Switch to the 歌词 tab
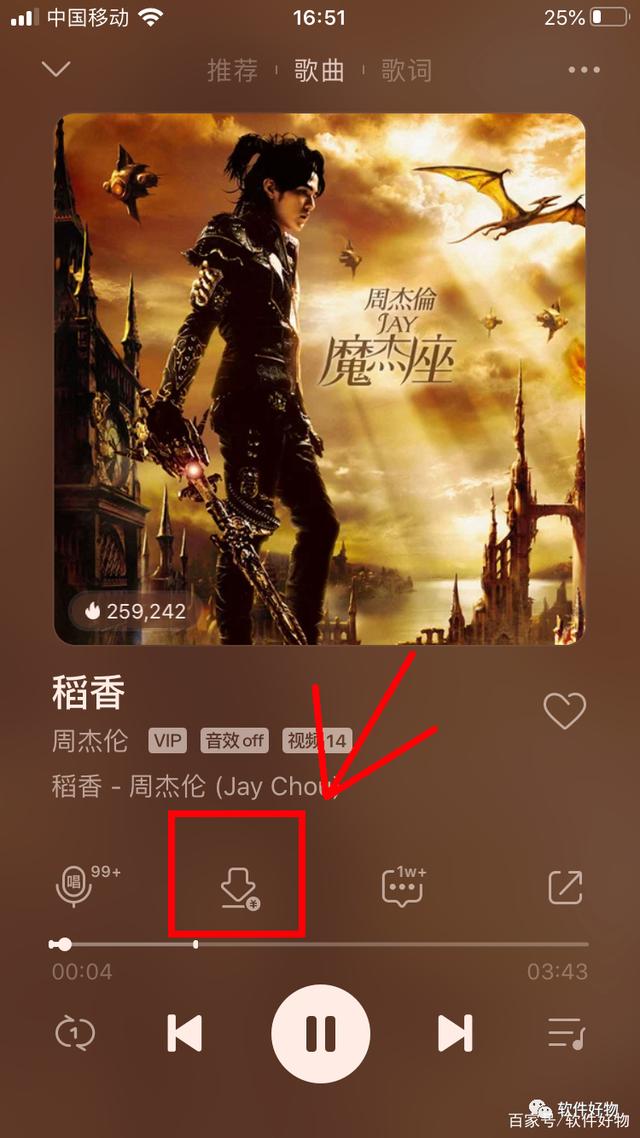This screenshot has height=1138, width=640. 406,70
